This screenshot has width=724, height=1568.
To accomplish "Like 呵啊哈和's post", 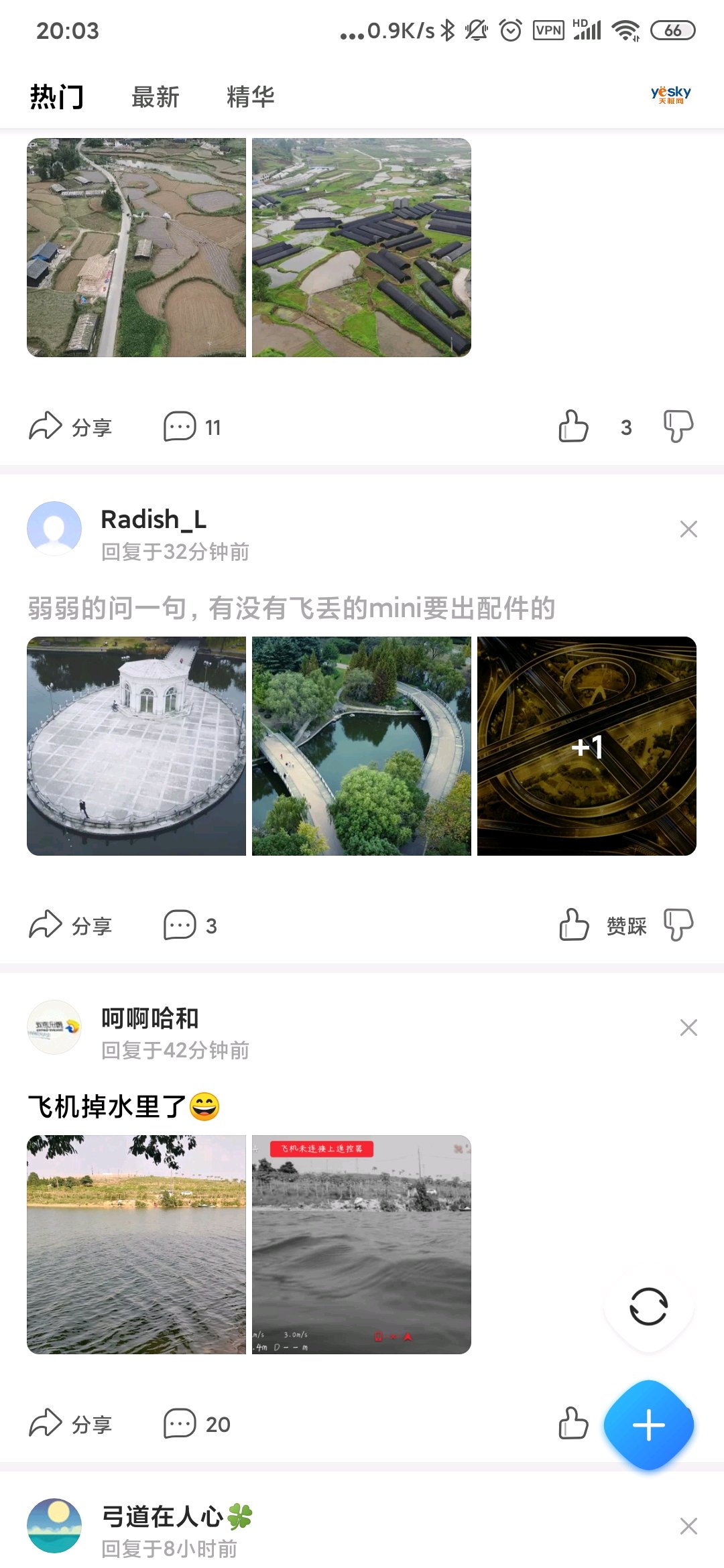I will coord(574,1423).
